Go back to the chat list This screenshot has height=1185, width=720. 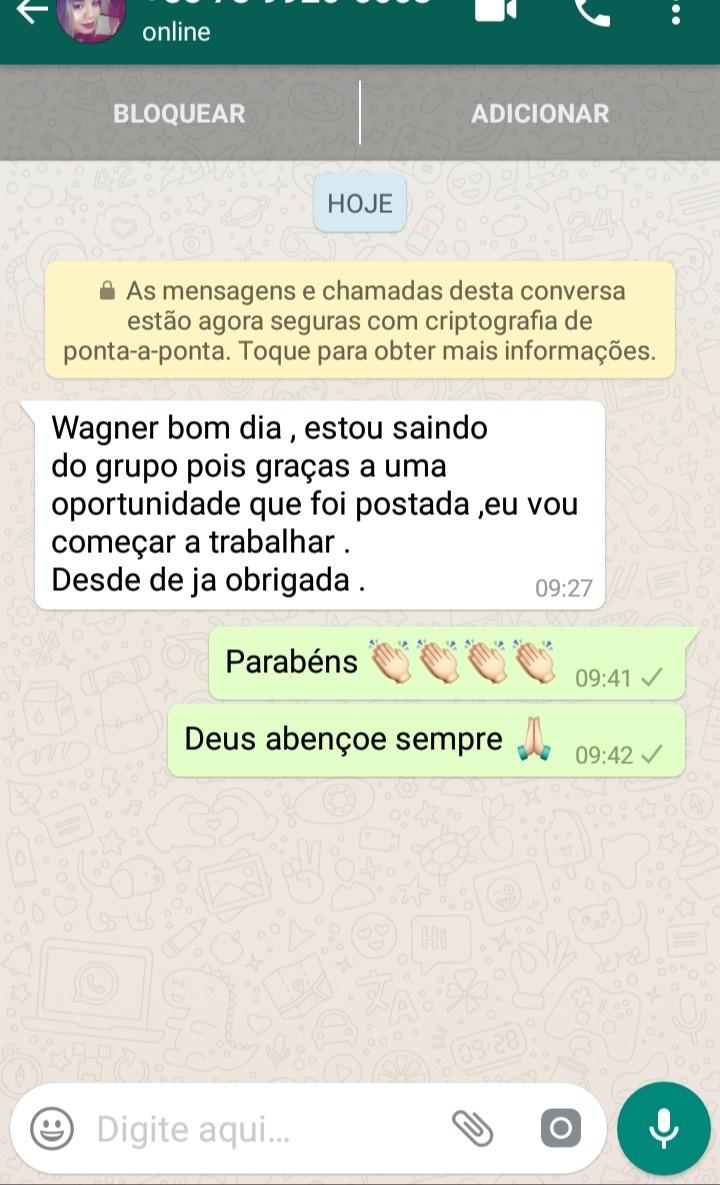click(31, 10)
